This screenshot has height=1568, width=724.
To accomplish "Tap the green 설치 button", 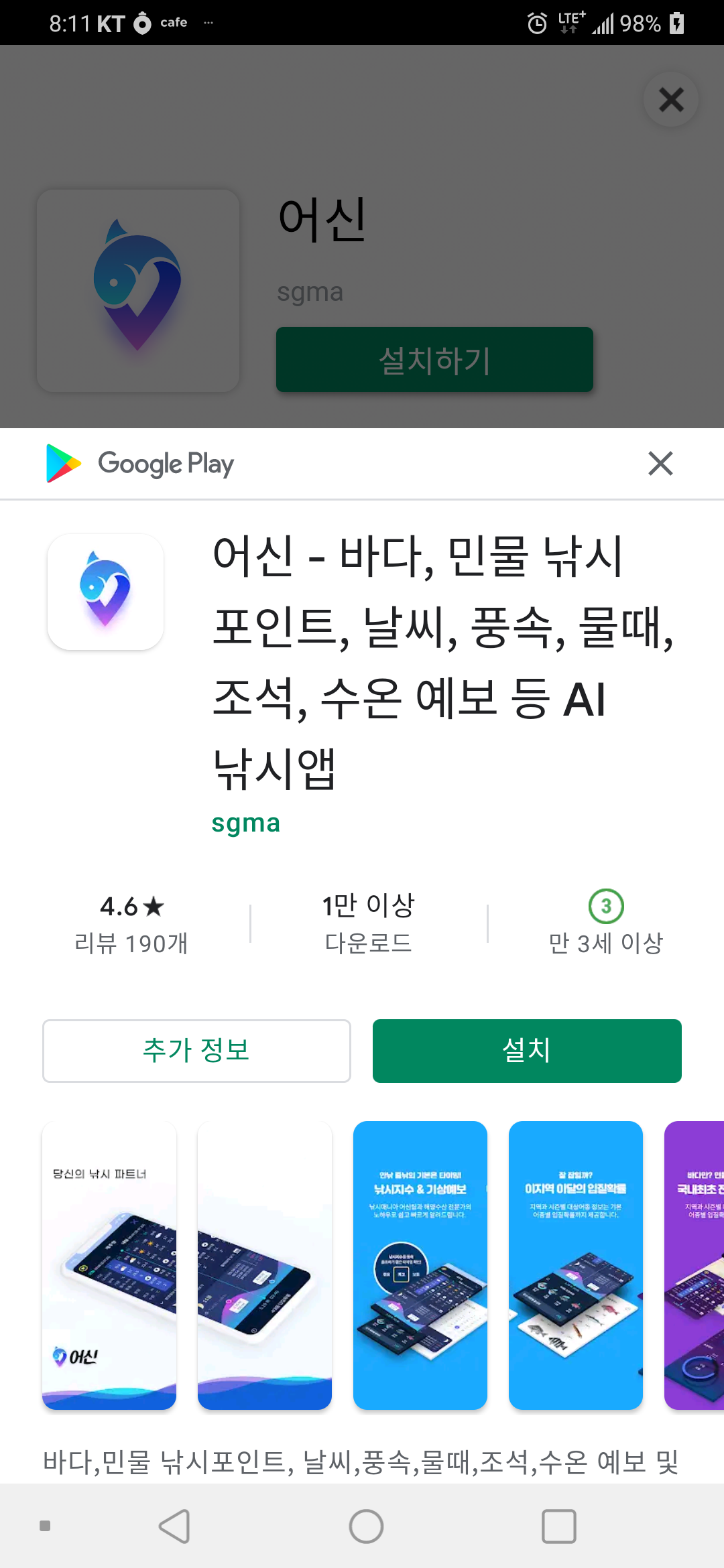I will click(x=527, y=1051).
